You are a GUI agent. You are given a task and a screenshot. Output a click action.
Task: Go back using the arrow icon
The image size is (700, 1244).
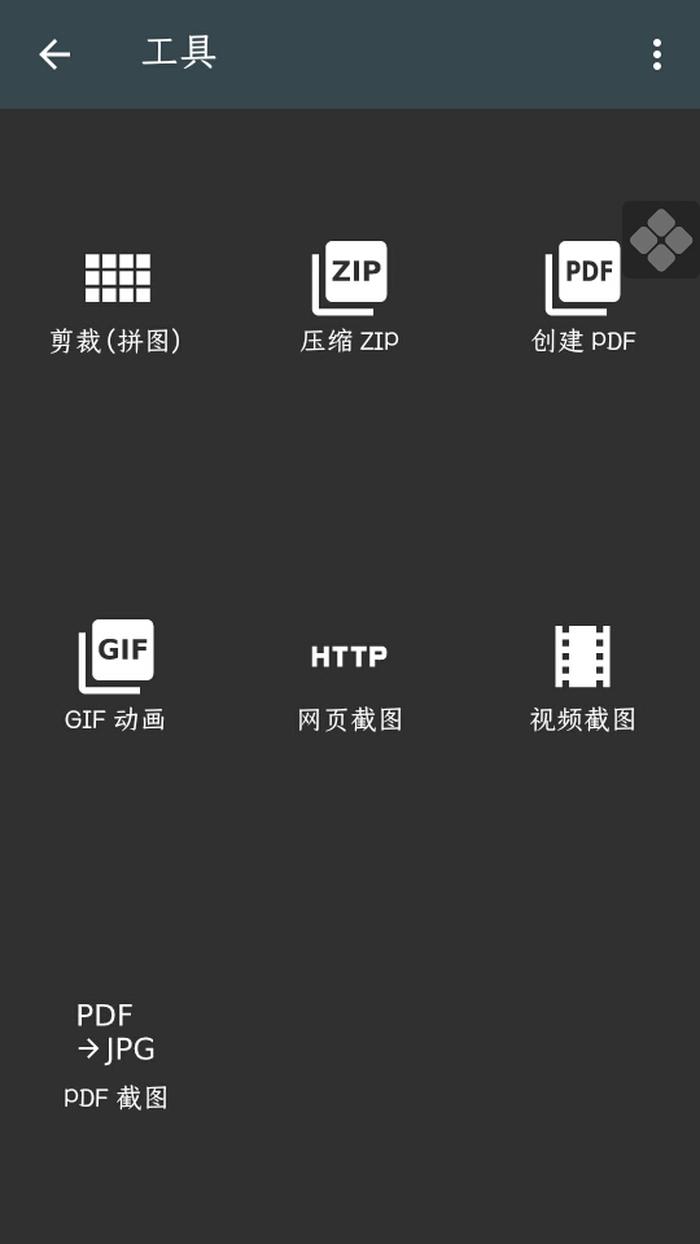pyautogui.click(x=54, y=54)
